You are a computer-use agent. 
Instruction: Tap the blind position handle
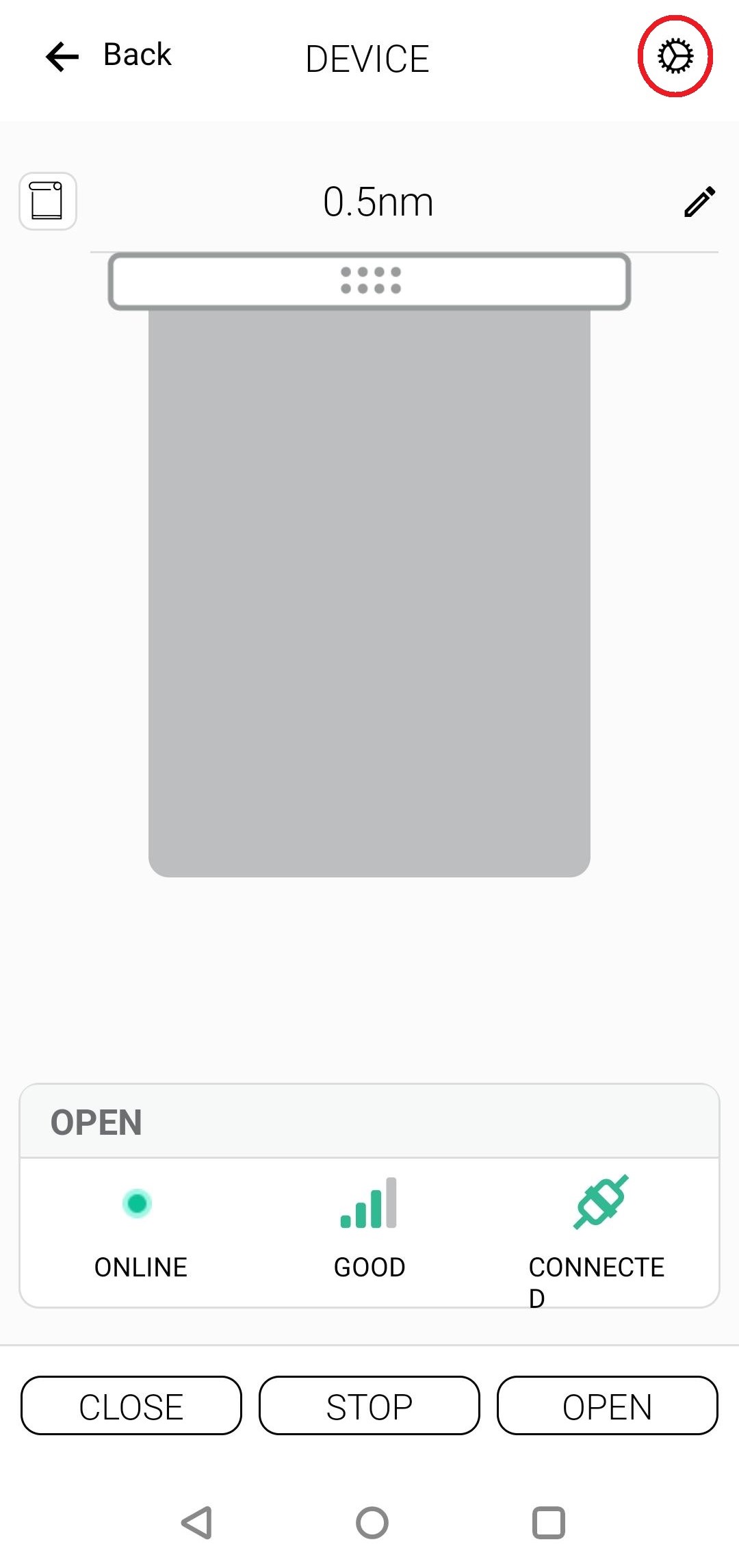pyautogui.click(x=369, y=281)
